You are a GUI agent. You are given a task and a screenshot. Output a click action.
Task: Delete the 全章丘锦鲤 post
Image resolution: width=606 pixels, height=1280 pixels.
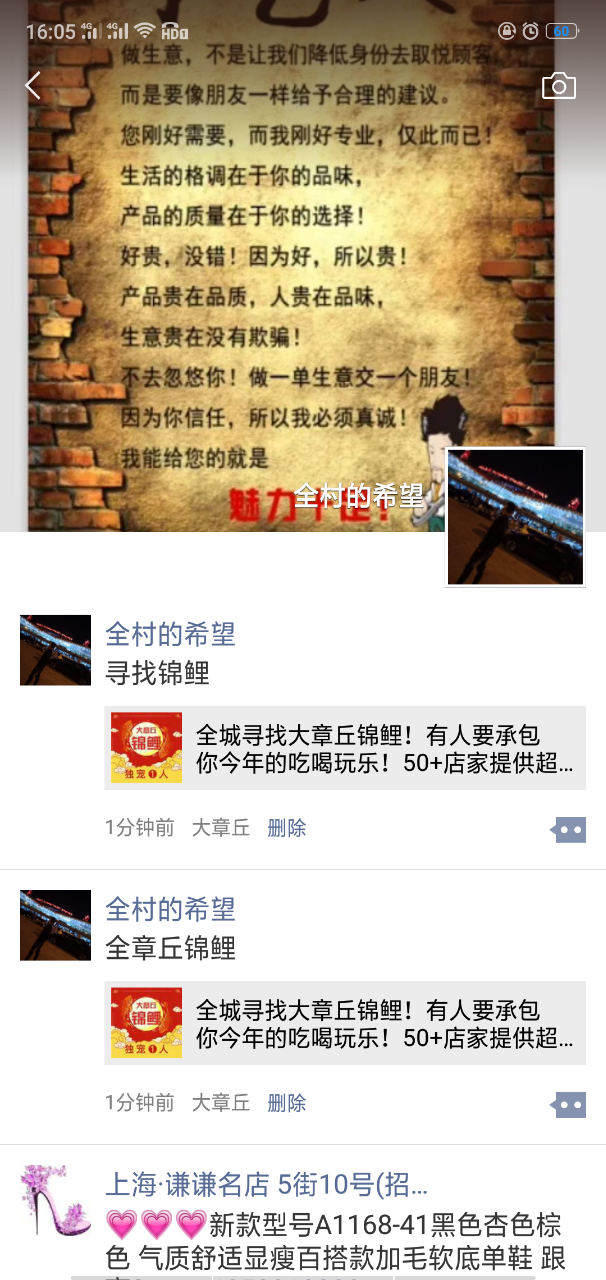pyautogui.click(x=287, y=1103)
